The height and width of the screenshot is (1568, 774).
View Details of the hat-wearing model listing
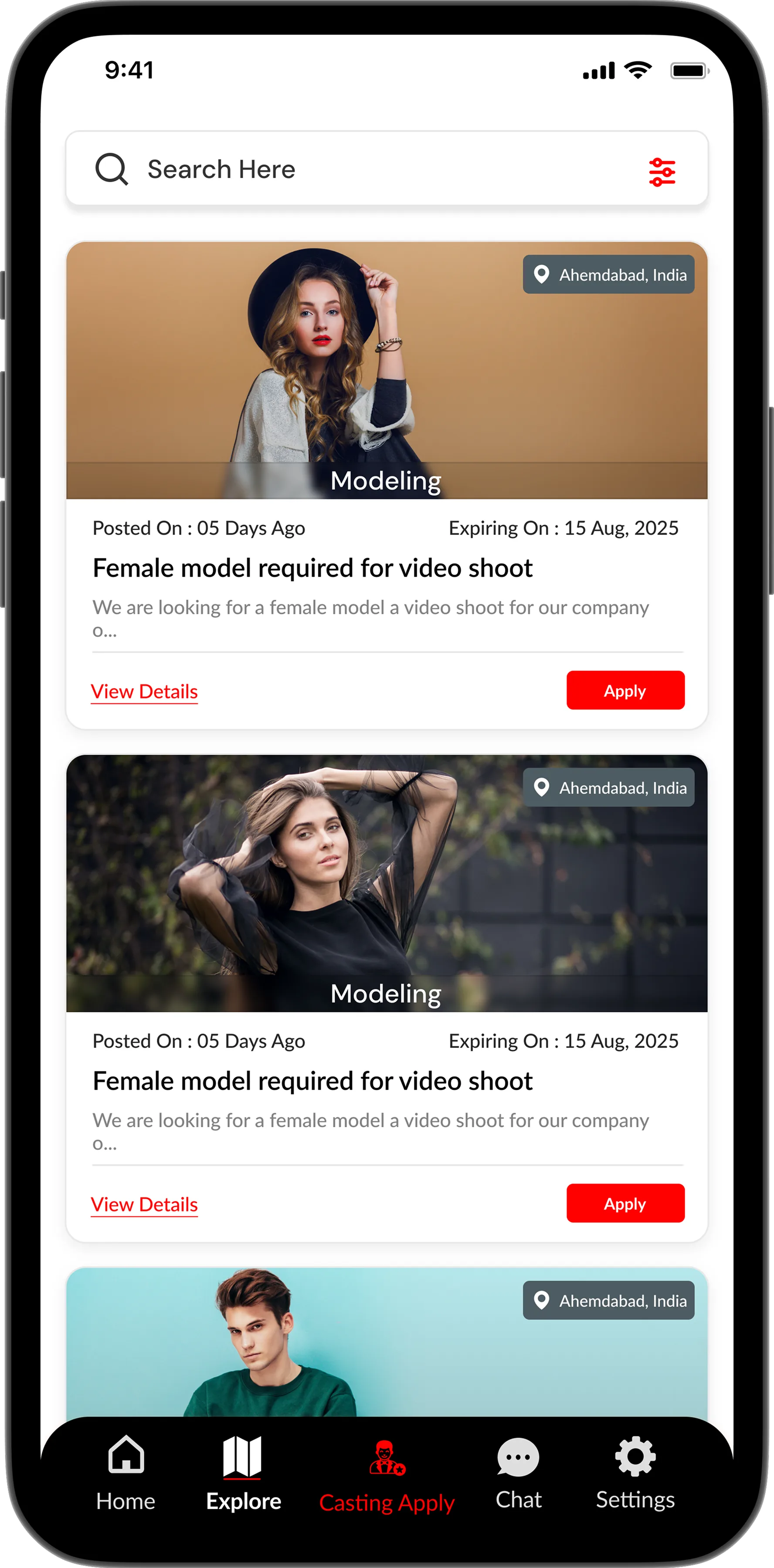coord(144,692)
